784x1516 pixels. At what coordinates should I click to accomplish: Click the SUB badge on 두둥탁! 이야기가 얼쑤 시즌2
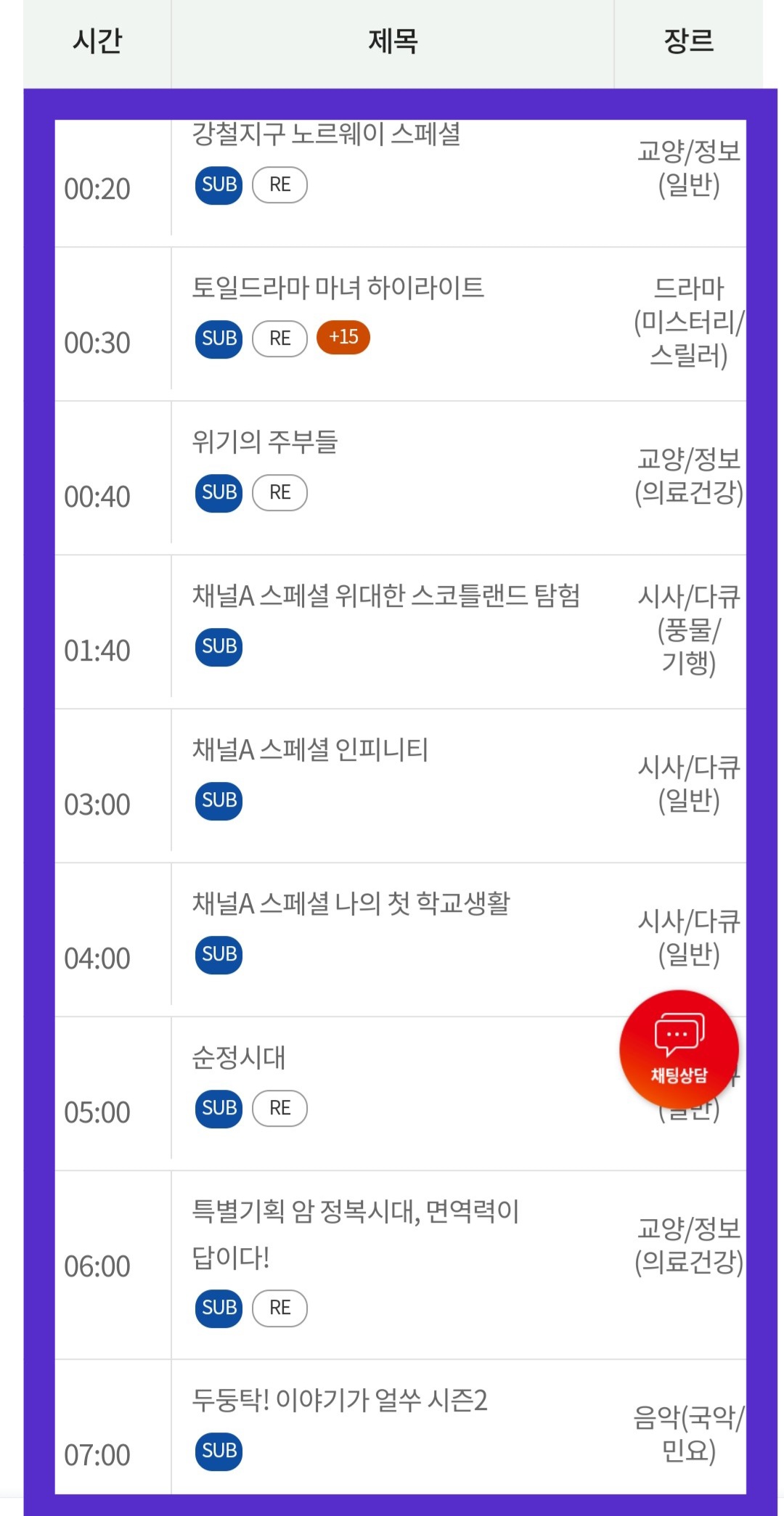pyautogui.click(x=218, y=1452)
